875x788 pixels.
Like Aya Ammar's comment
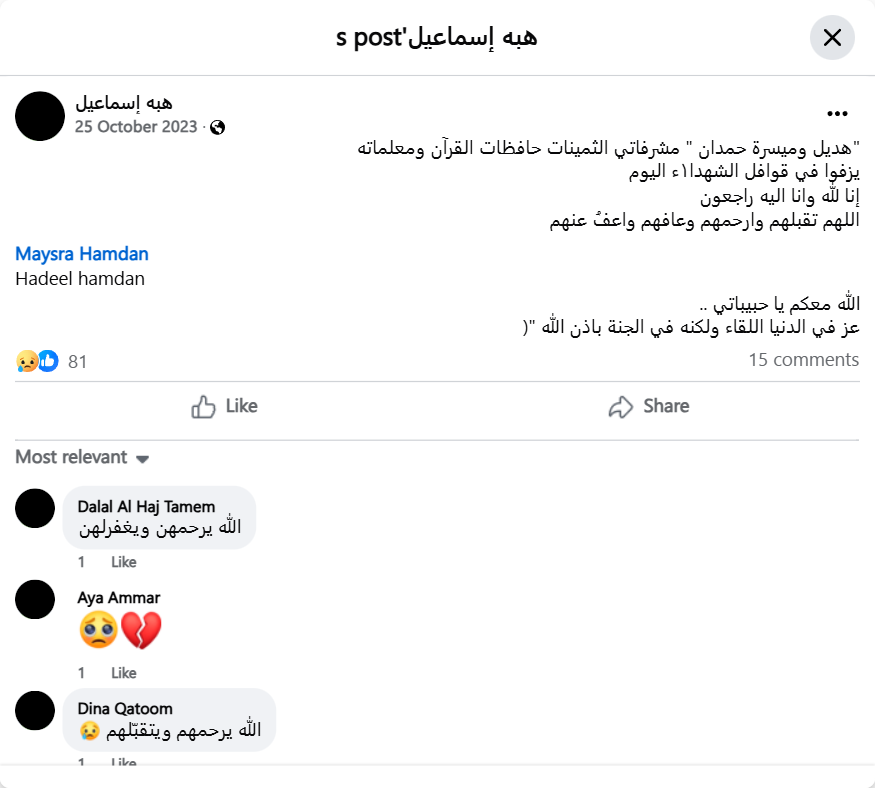point(124,672)
